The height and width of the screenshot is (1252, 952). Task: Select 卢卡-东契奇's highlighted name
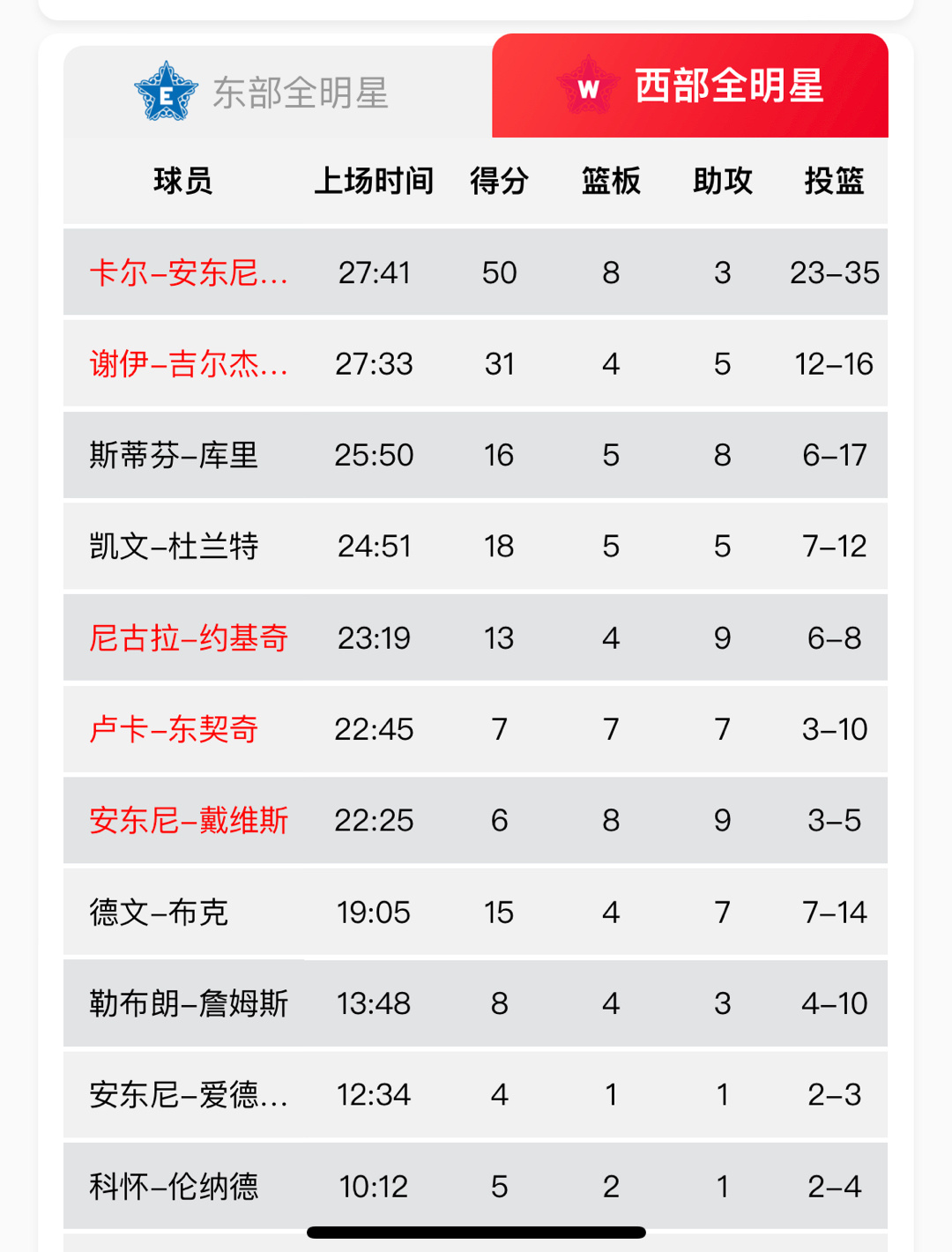coord(174,729)
